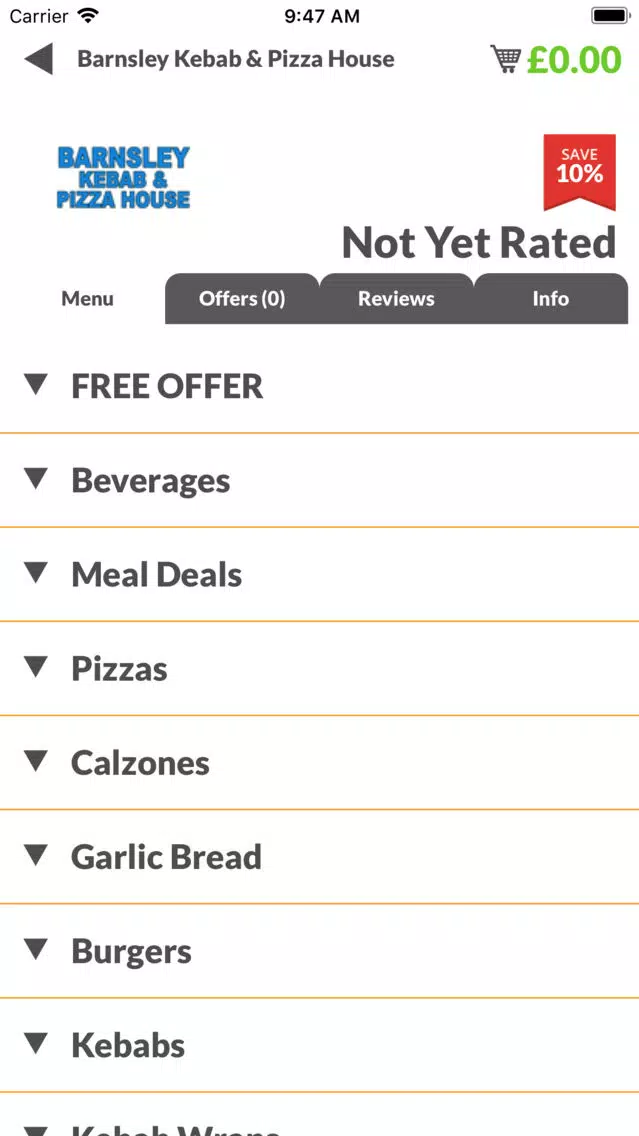Go back with the arrow icon
Viewport: 639px width, 1136px height.
(38, 59)
